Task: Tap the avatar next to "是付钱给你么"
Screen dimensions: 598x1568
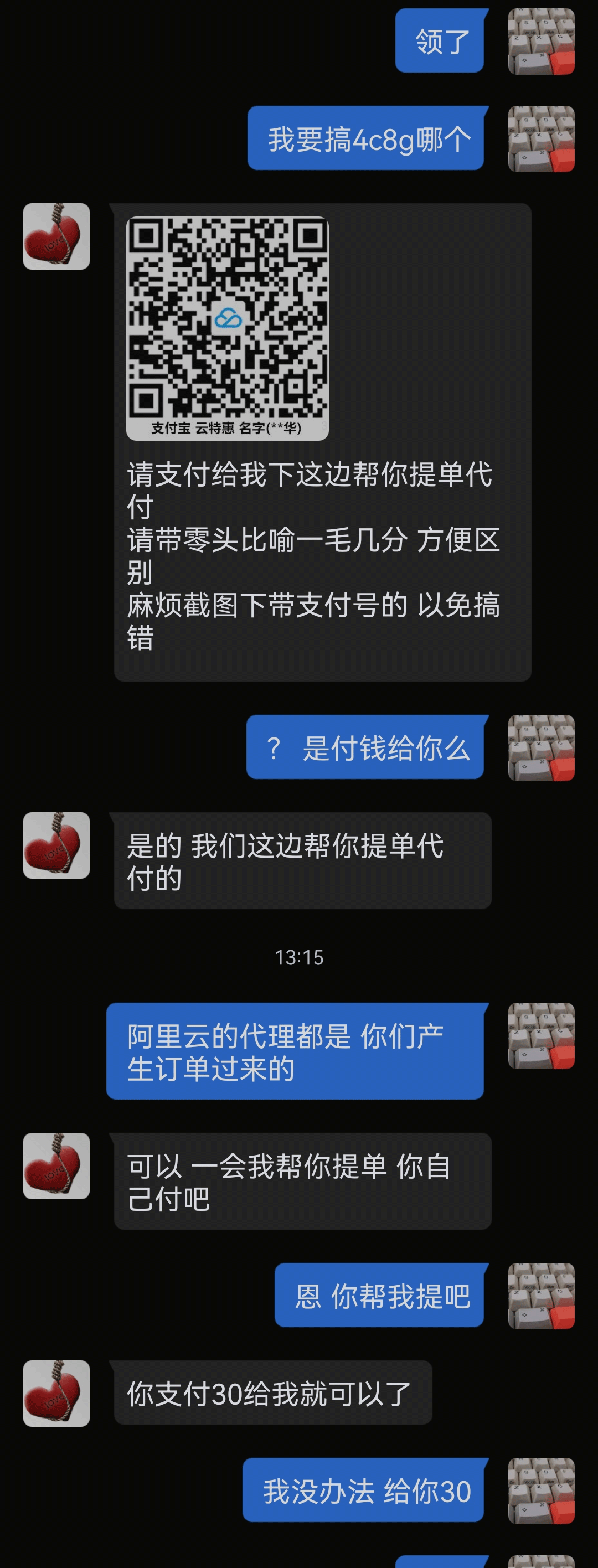Action: click(542, 747)
